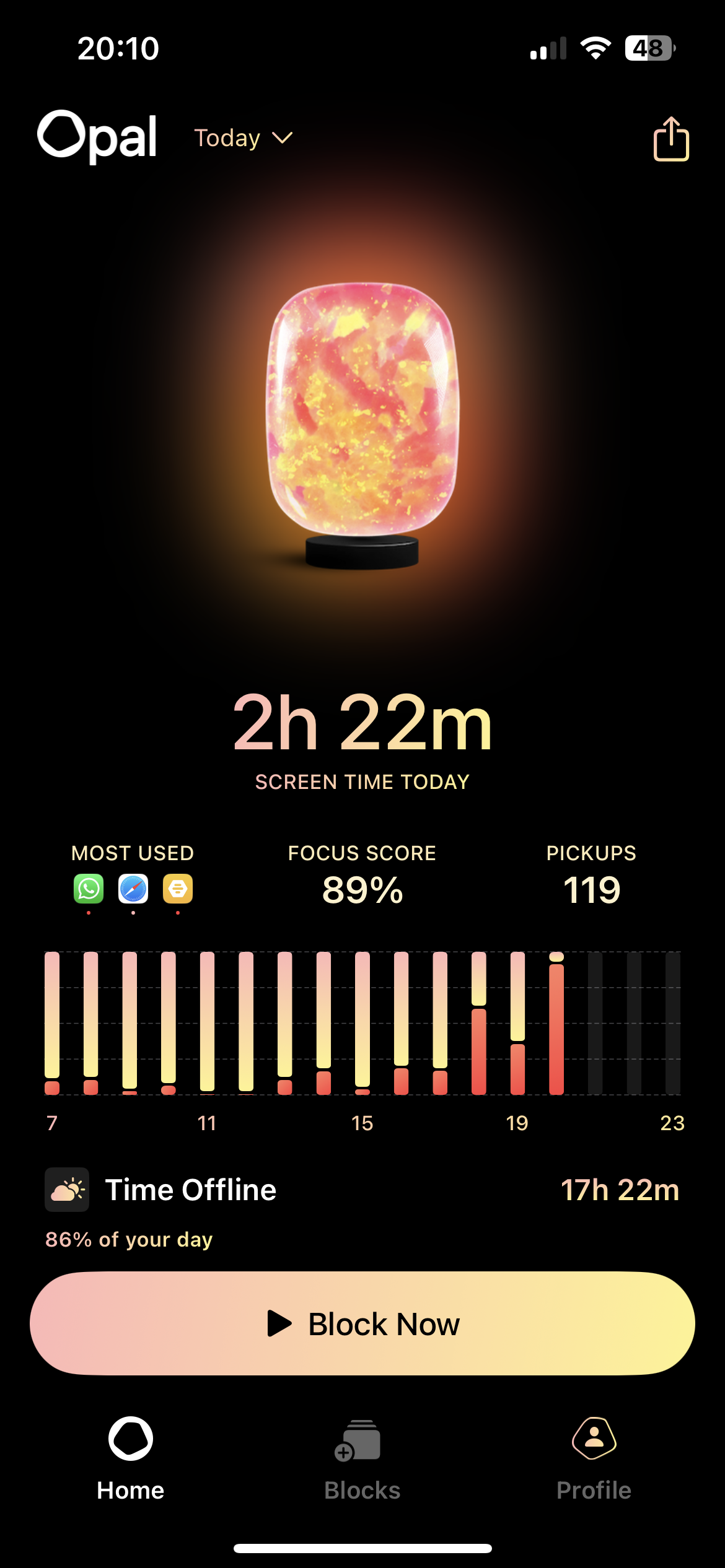Go to the Home tab
Screen dimensions: 725x1568
point(130,1460)
